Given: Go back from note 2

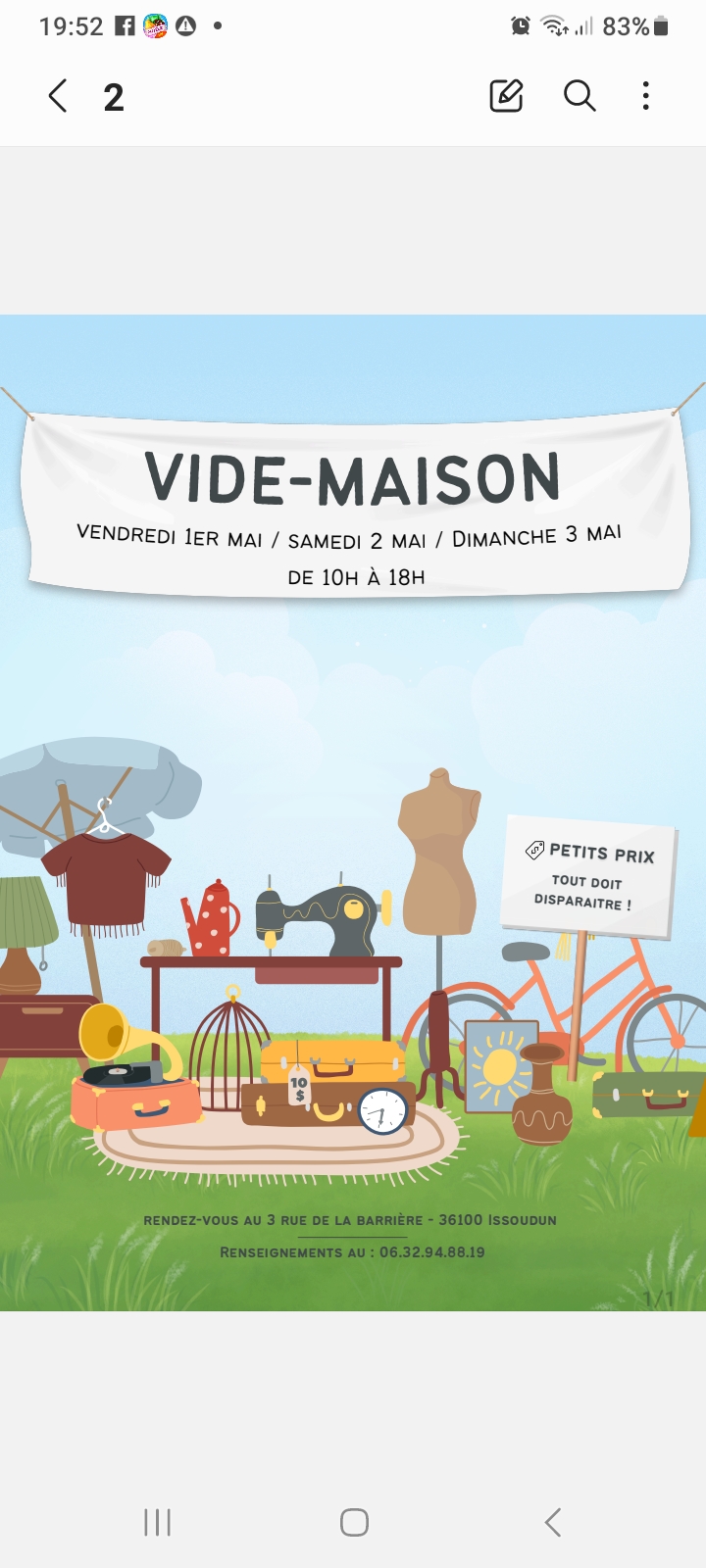Looking at the screenshot, I should click(x=58, y=96).
